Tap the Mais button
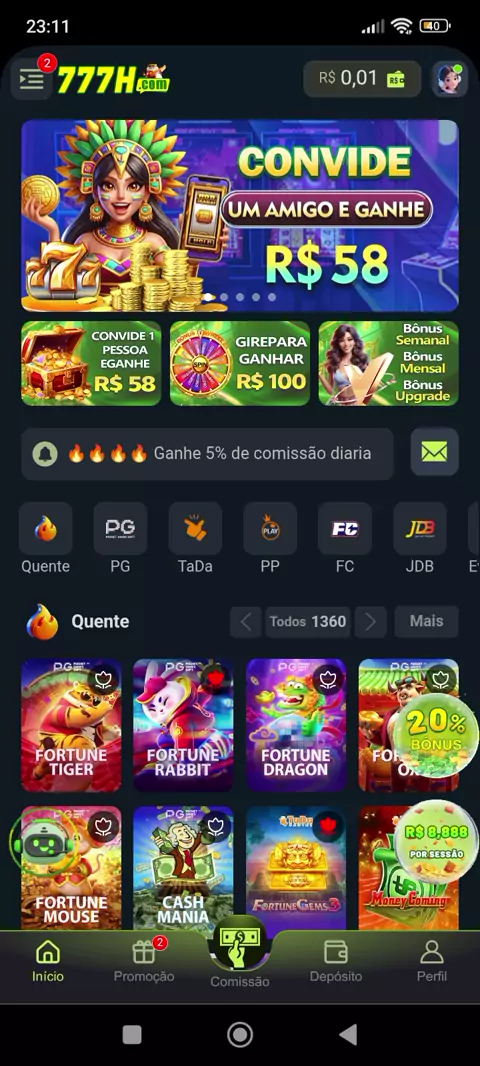 426,621
